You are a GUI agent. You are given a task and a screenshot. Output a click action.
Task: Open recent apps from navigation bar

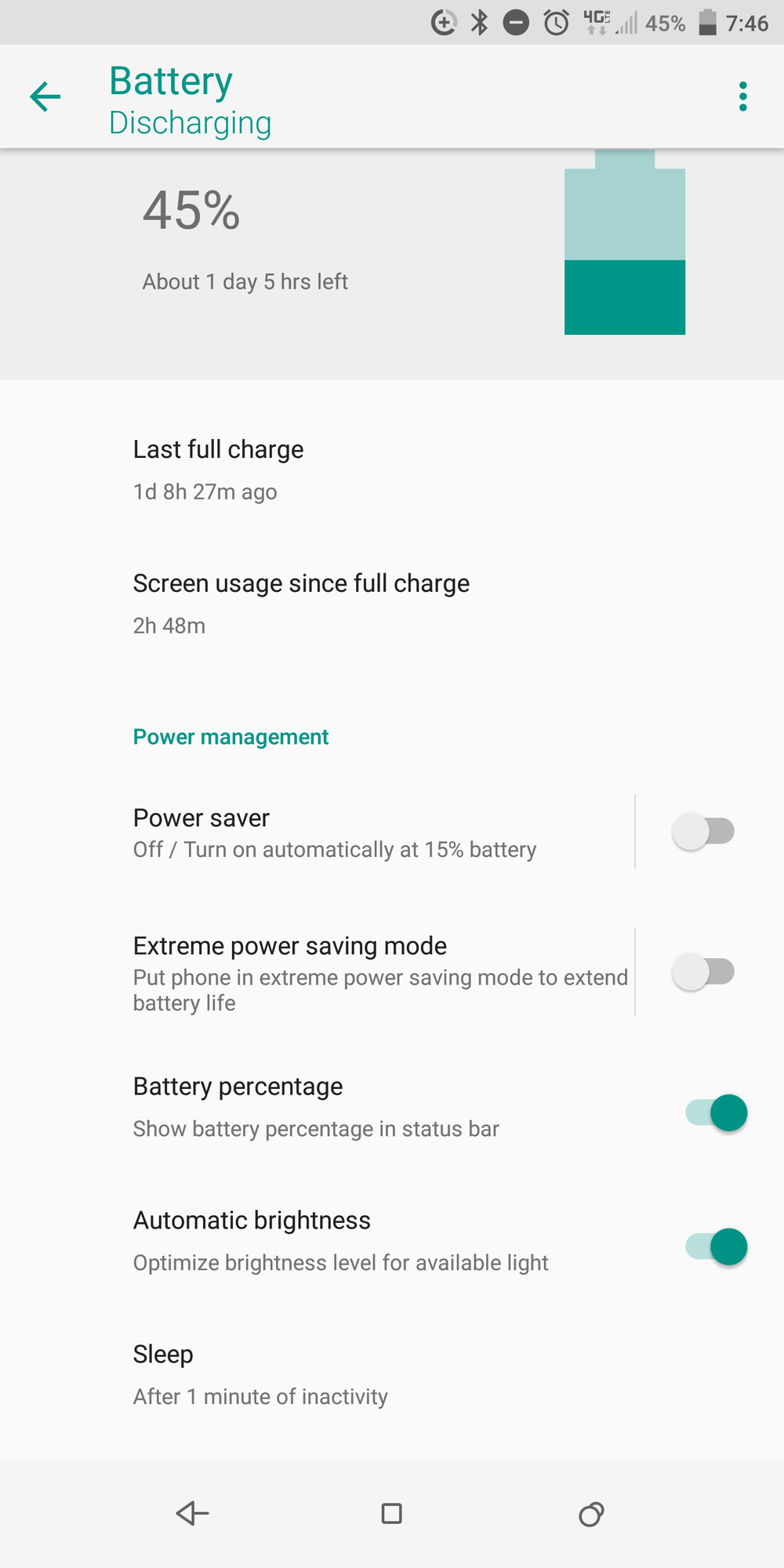590,1513
